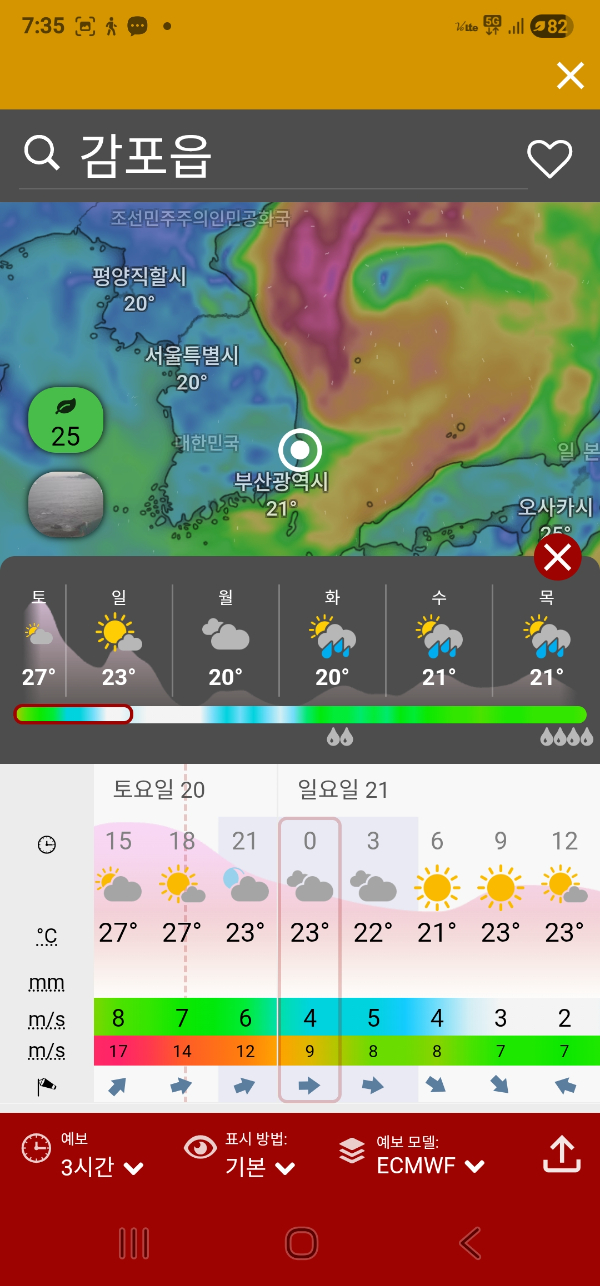
Task: Add 감포읍 to favorites with heart
Action: coord(549,159)
